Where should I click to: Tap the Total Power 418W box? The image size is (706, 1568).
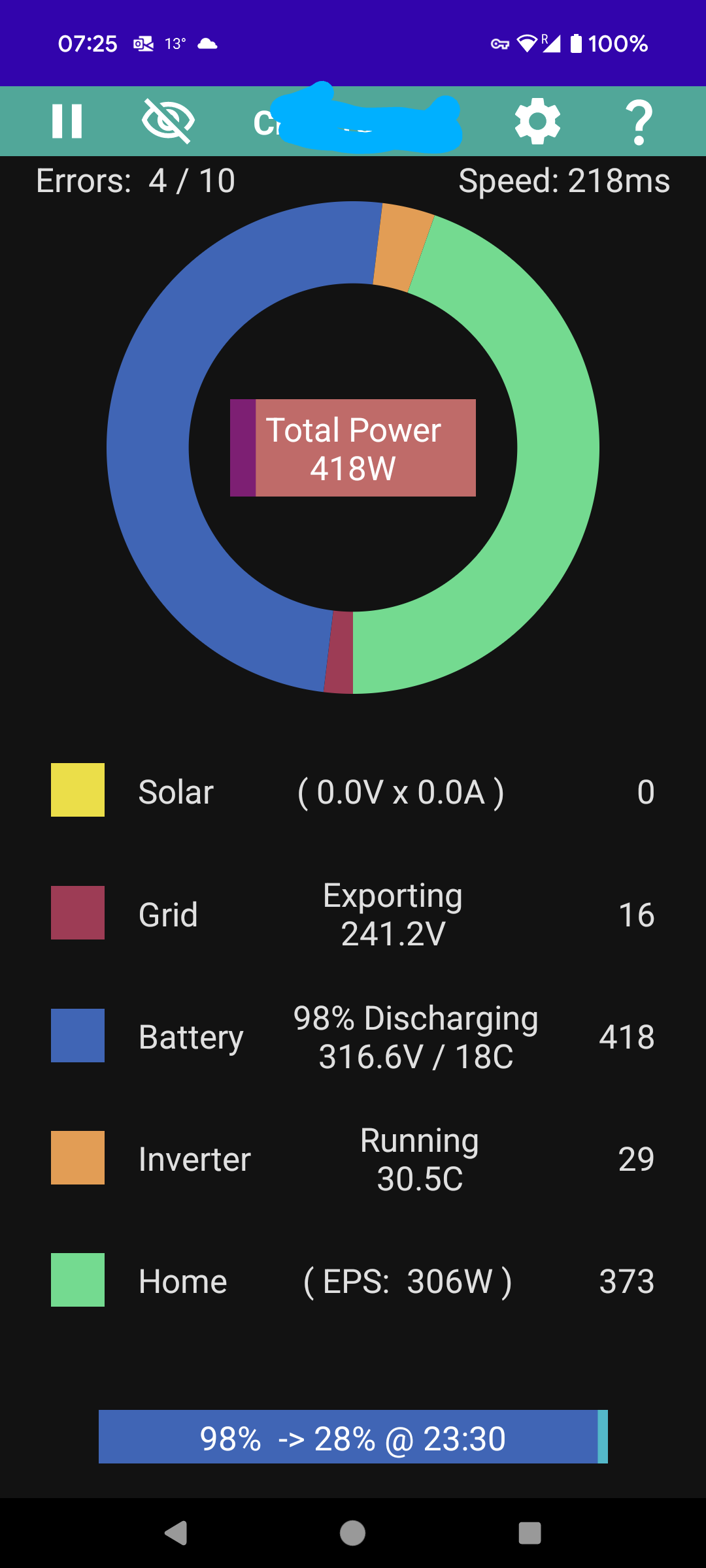pyautogui.click(x=353, y=448)
